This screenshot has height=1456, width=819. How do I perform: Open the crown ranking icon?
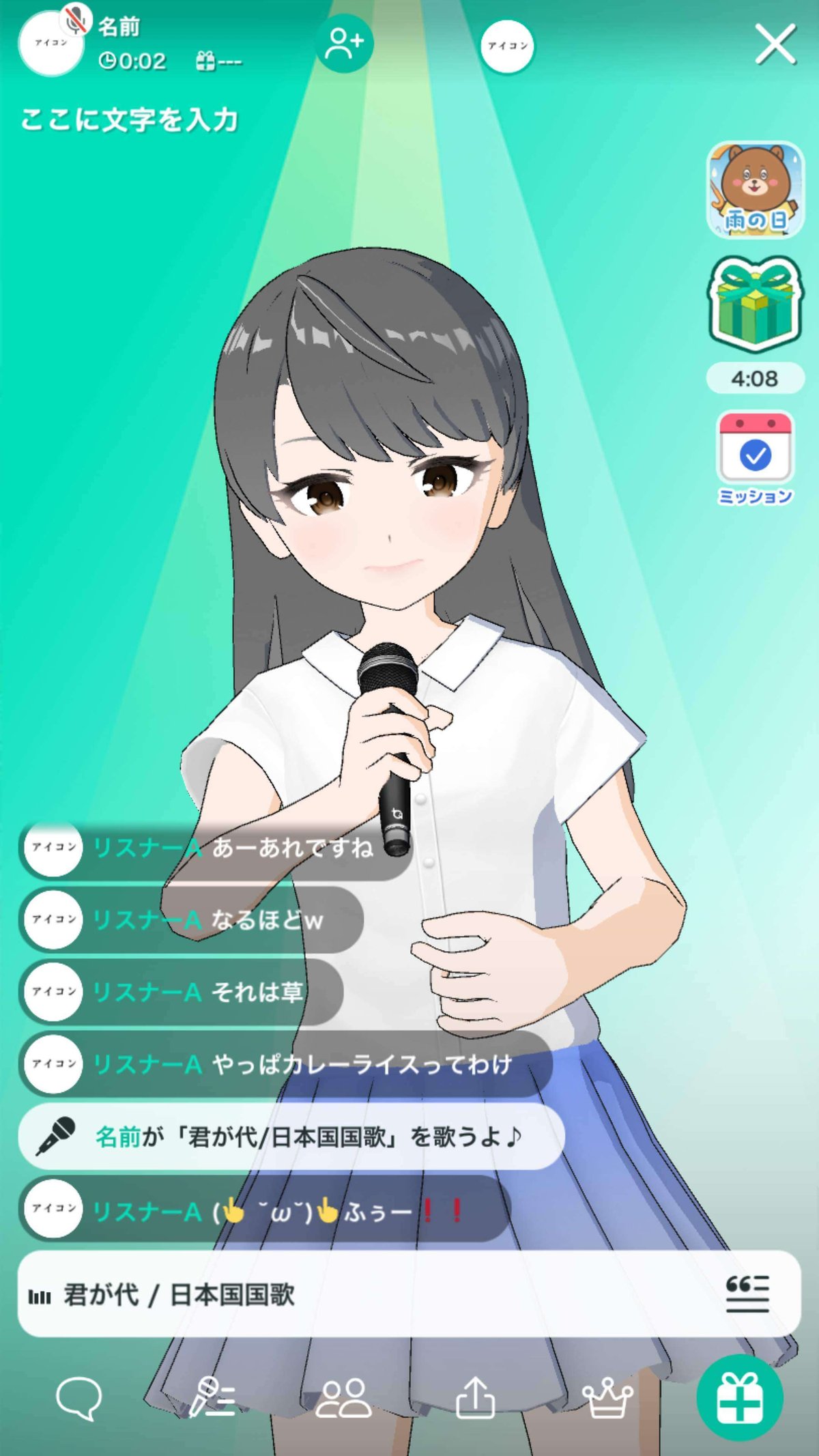607,1397
